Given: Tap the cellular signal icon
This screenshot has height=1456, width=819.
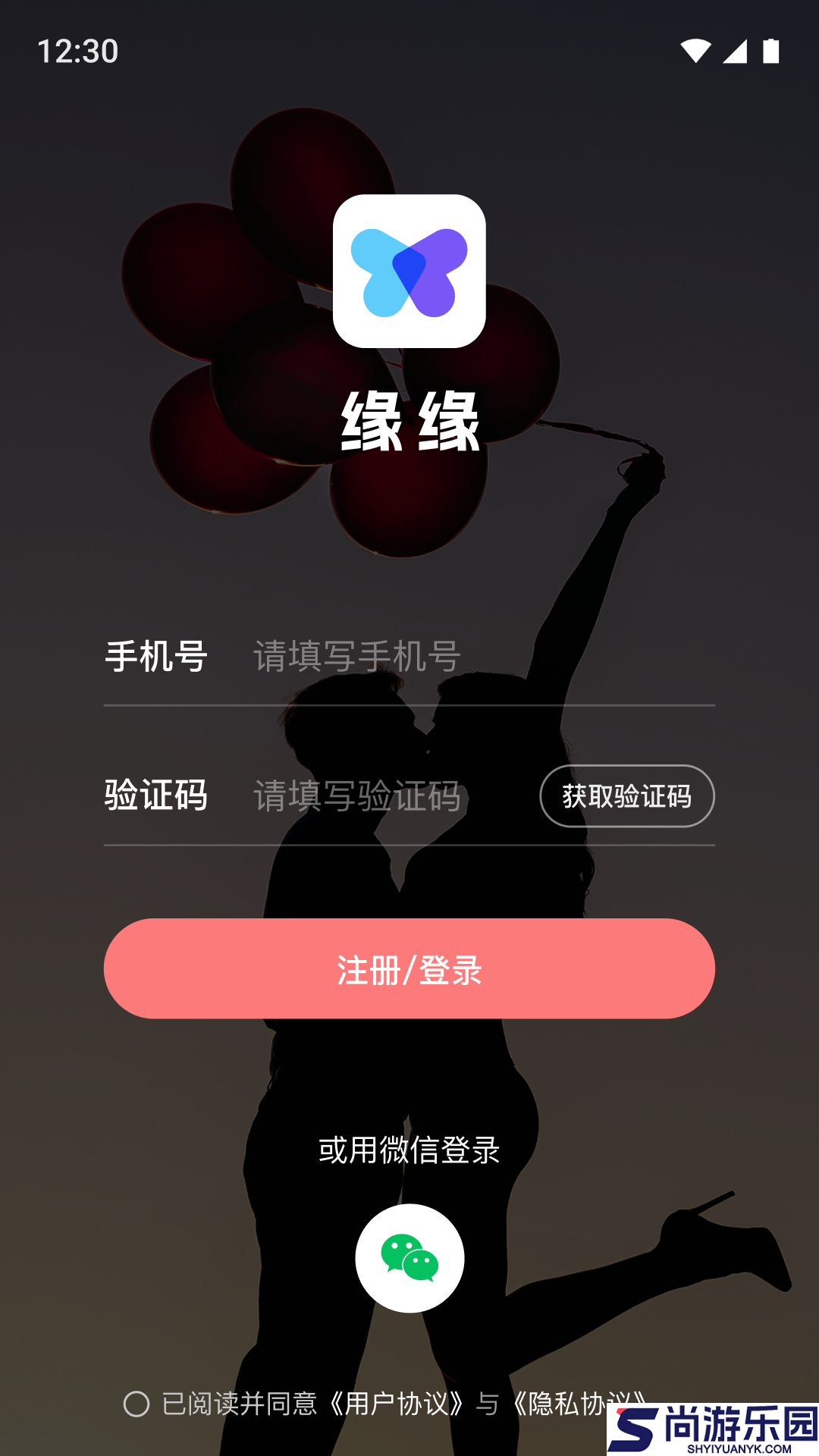Looking at the screenshot, I should (x=735, y=50).
